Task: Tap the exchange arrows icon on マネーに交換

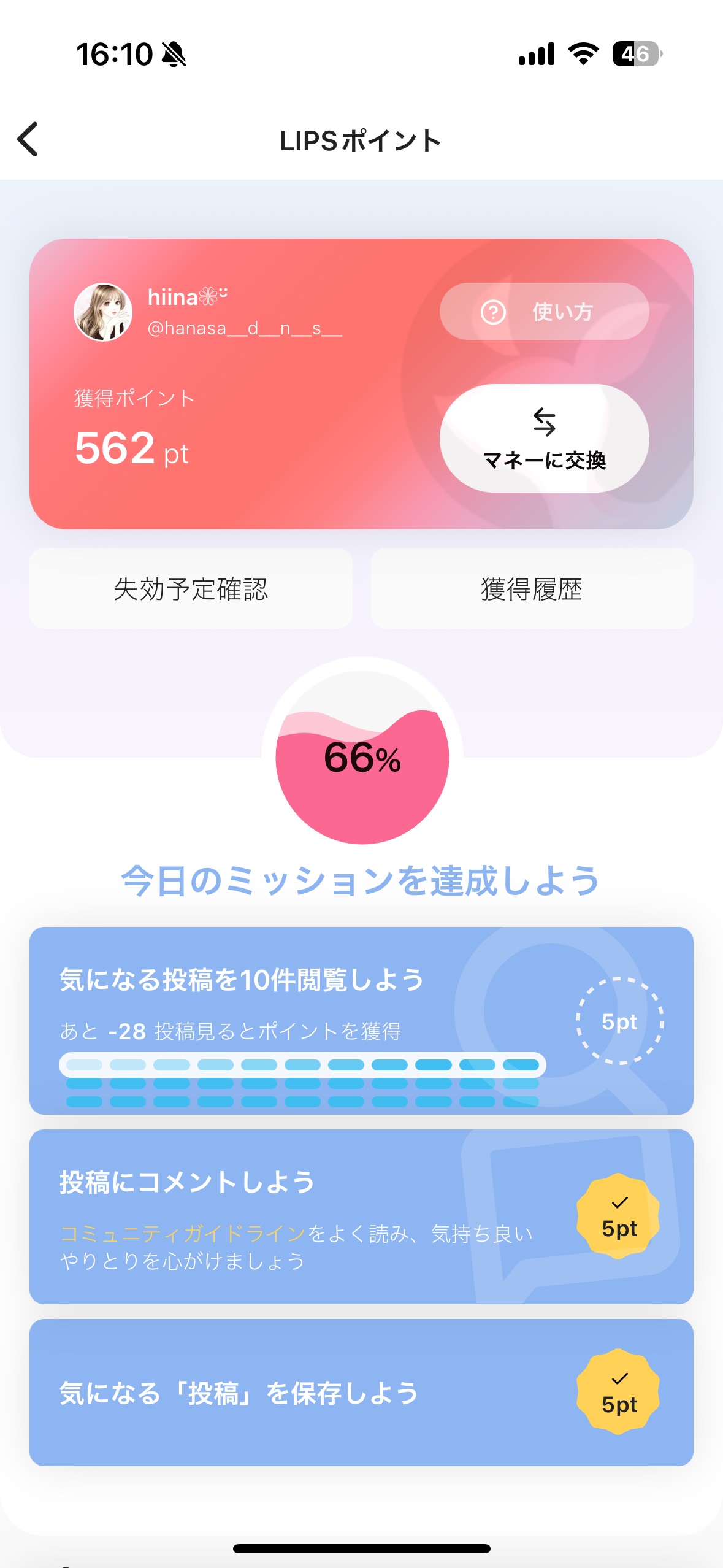Action: pyautogui.click(x=543, y=423)
